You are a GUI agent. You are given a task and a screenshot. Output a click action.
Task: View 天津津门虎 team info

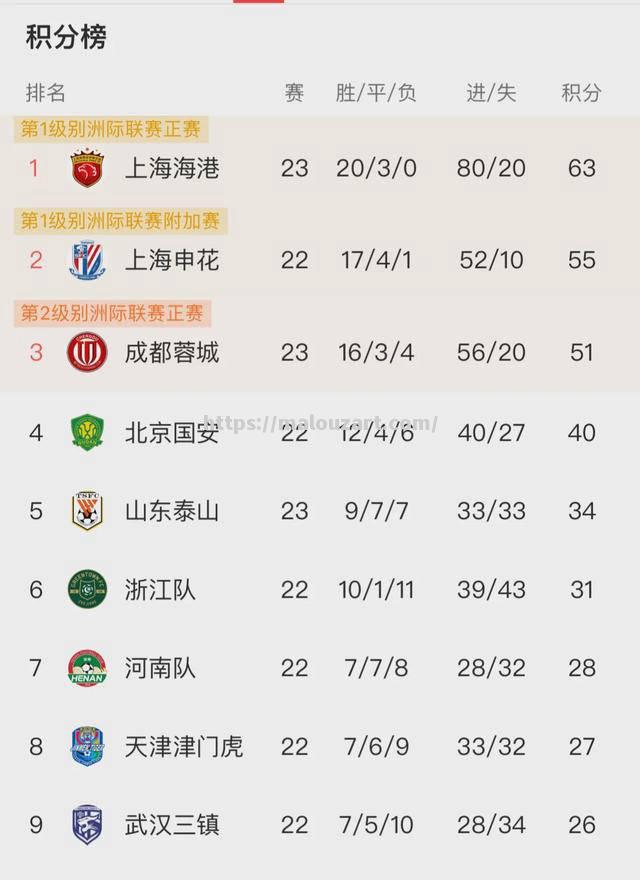pos(183,746)
